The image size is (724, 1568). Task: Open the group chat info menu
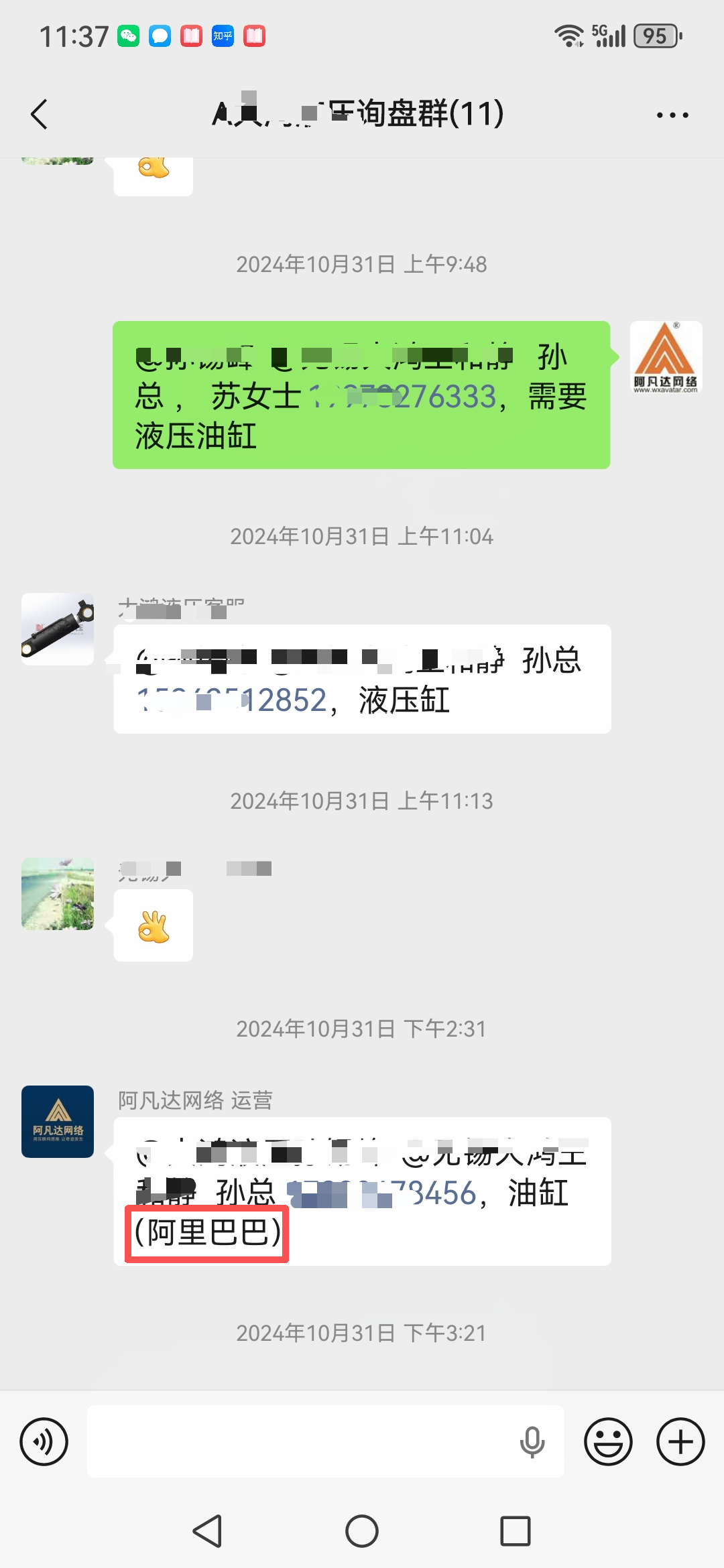tap(672, 115)
